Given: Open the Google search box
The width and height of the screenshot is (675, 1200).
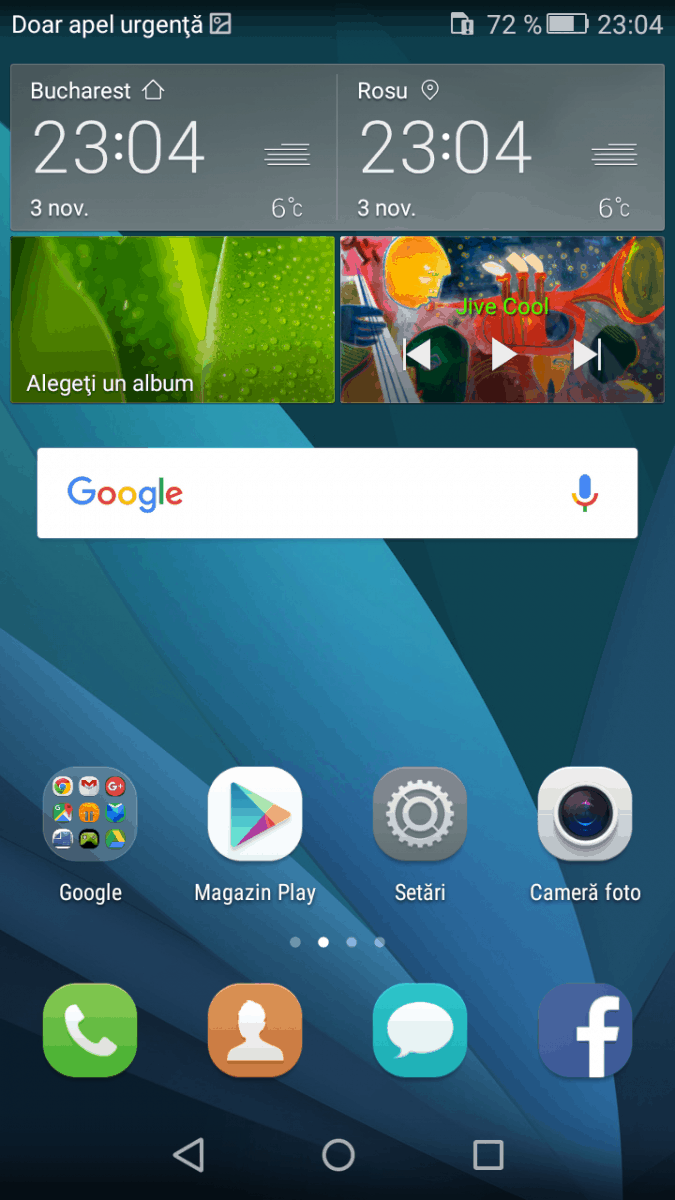Looking at the screenshot, I should point(337,493).
